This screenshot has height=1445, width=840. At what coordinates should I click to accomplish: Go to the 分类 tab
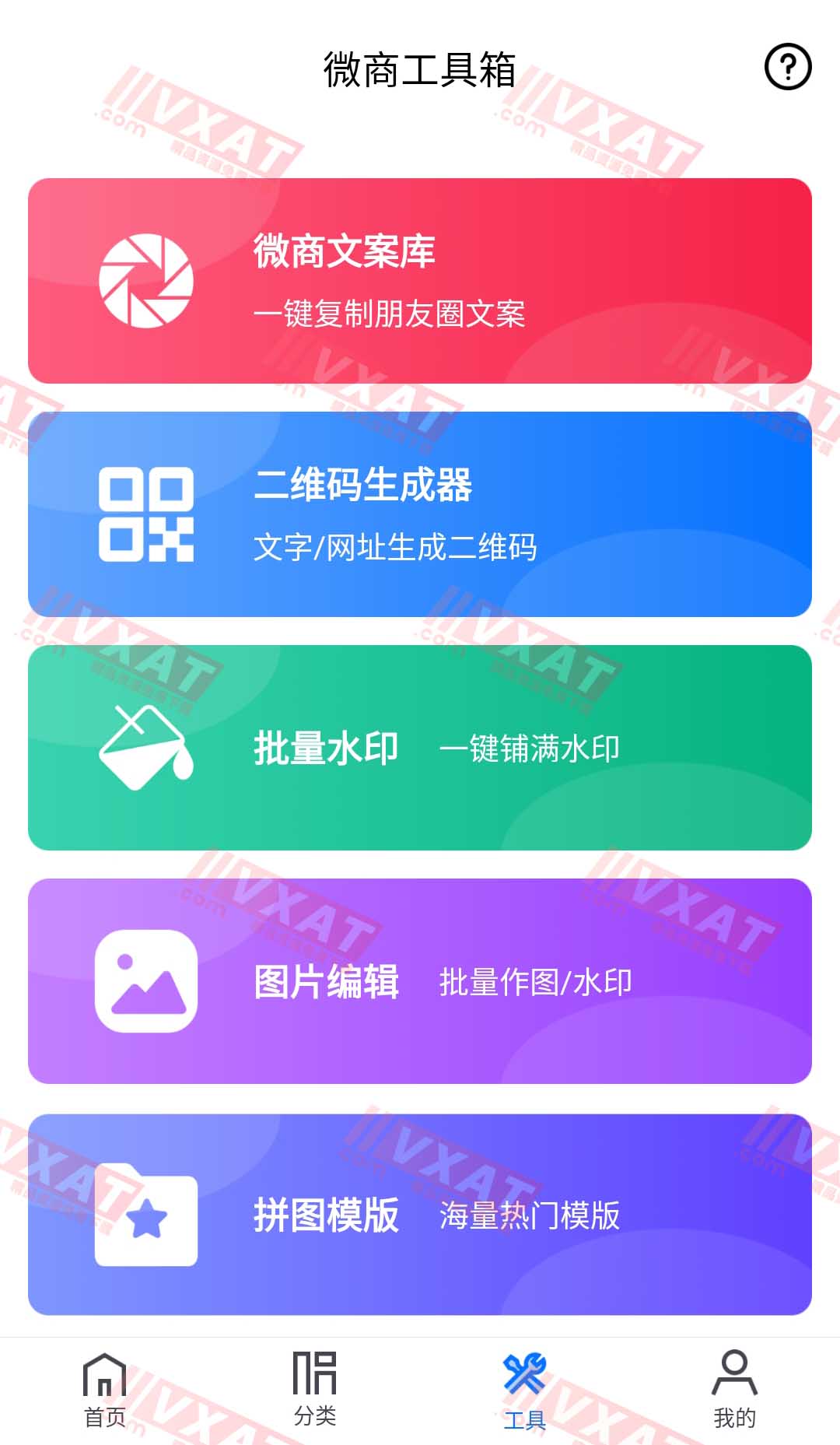(315, 1391)
